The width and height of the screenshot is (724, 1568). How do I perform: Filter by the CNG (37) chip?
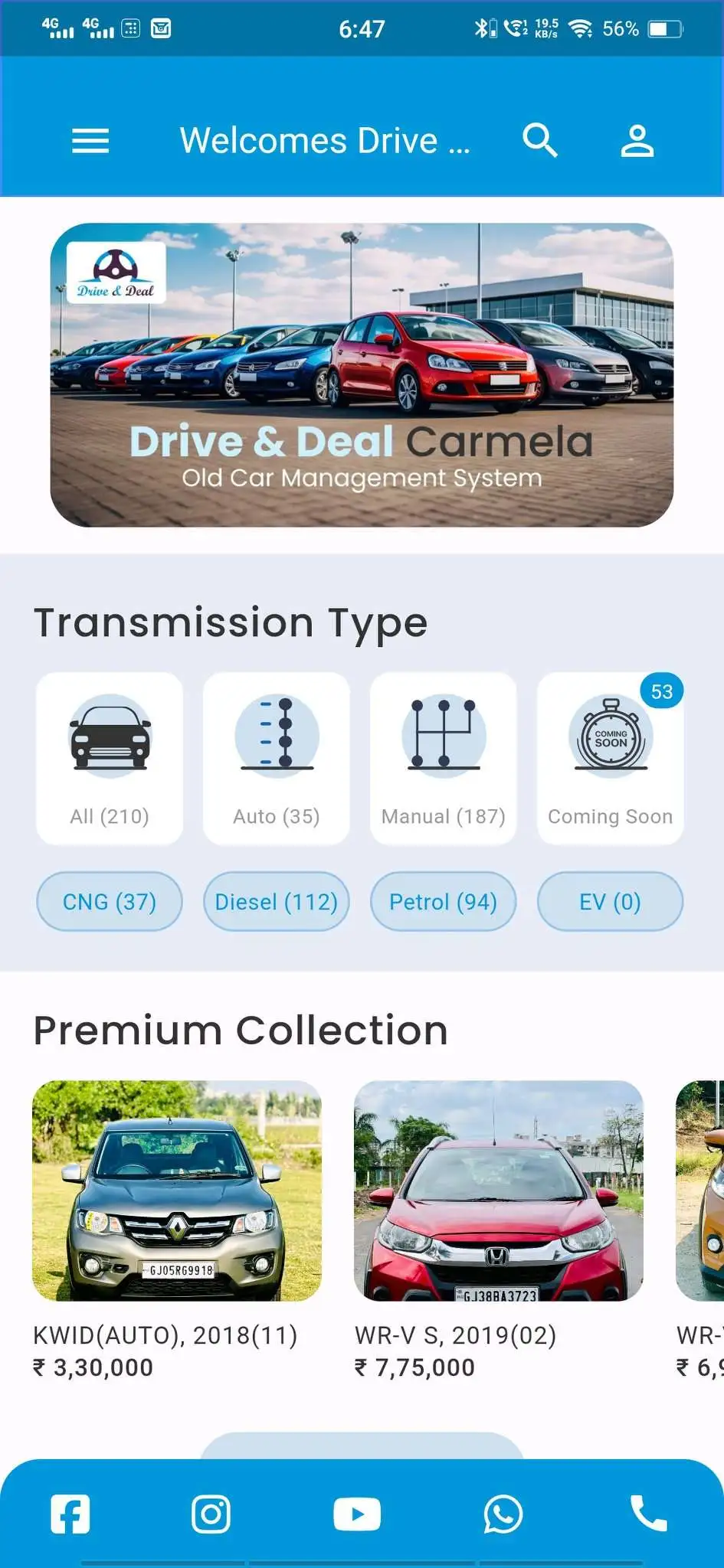110,901
